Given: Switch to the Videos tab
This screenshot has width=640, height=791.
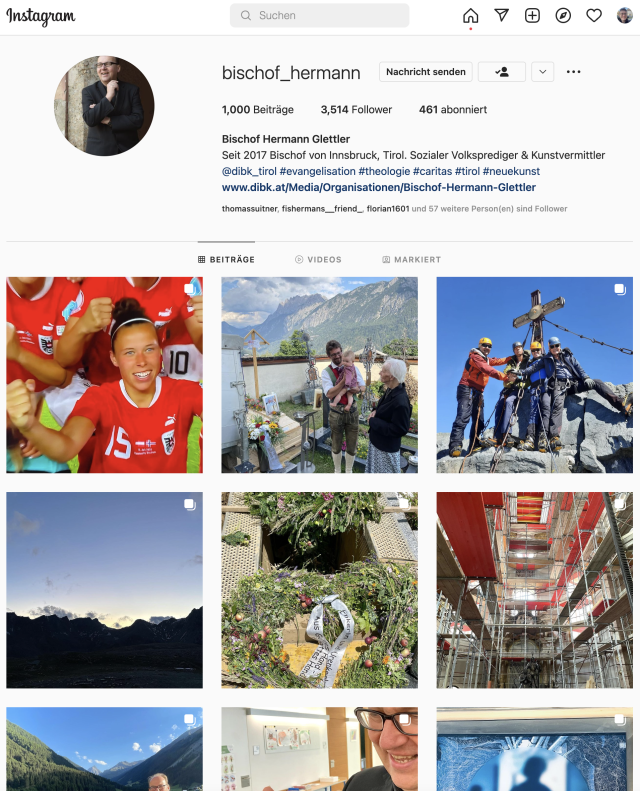Looking at the screenshot, I should pos(318,260).
